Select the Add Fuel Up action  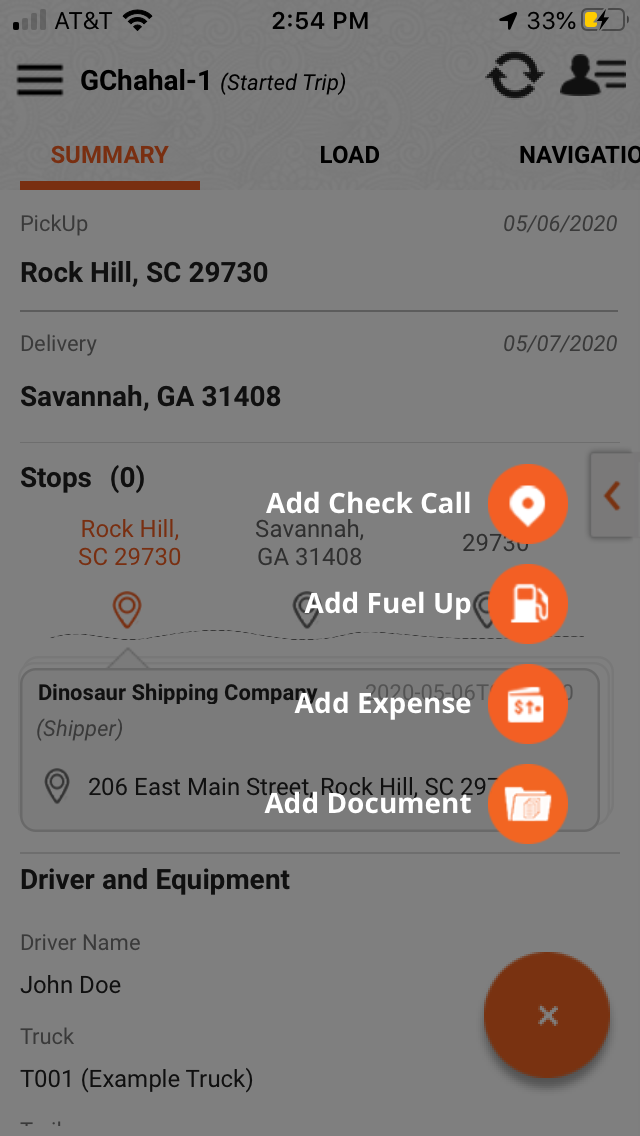(x=527, y=604)
